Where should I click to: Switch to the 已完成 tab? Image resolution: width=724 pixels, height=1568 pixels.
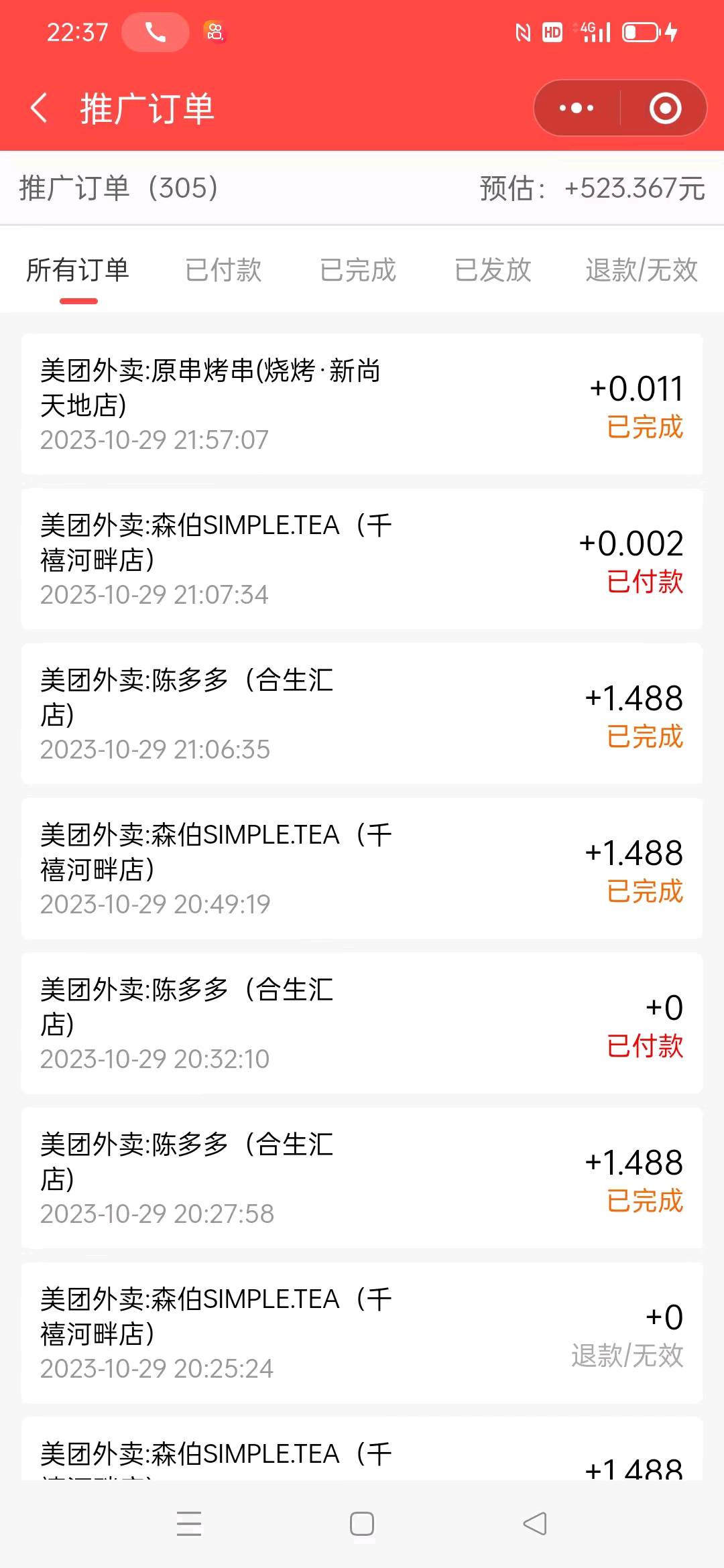click(x=358, y=271)
